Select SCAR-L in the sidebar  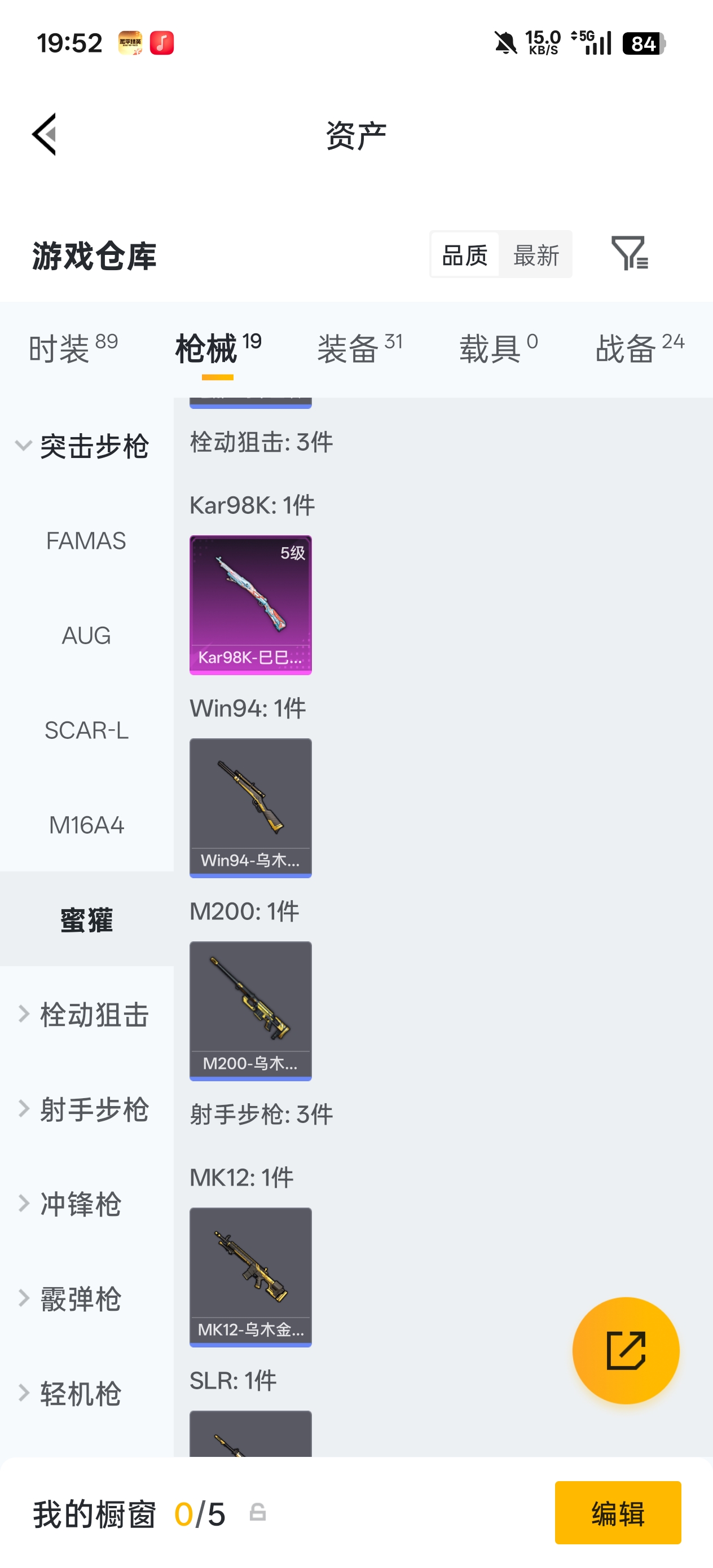tap(86, 730)
